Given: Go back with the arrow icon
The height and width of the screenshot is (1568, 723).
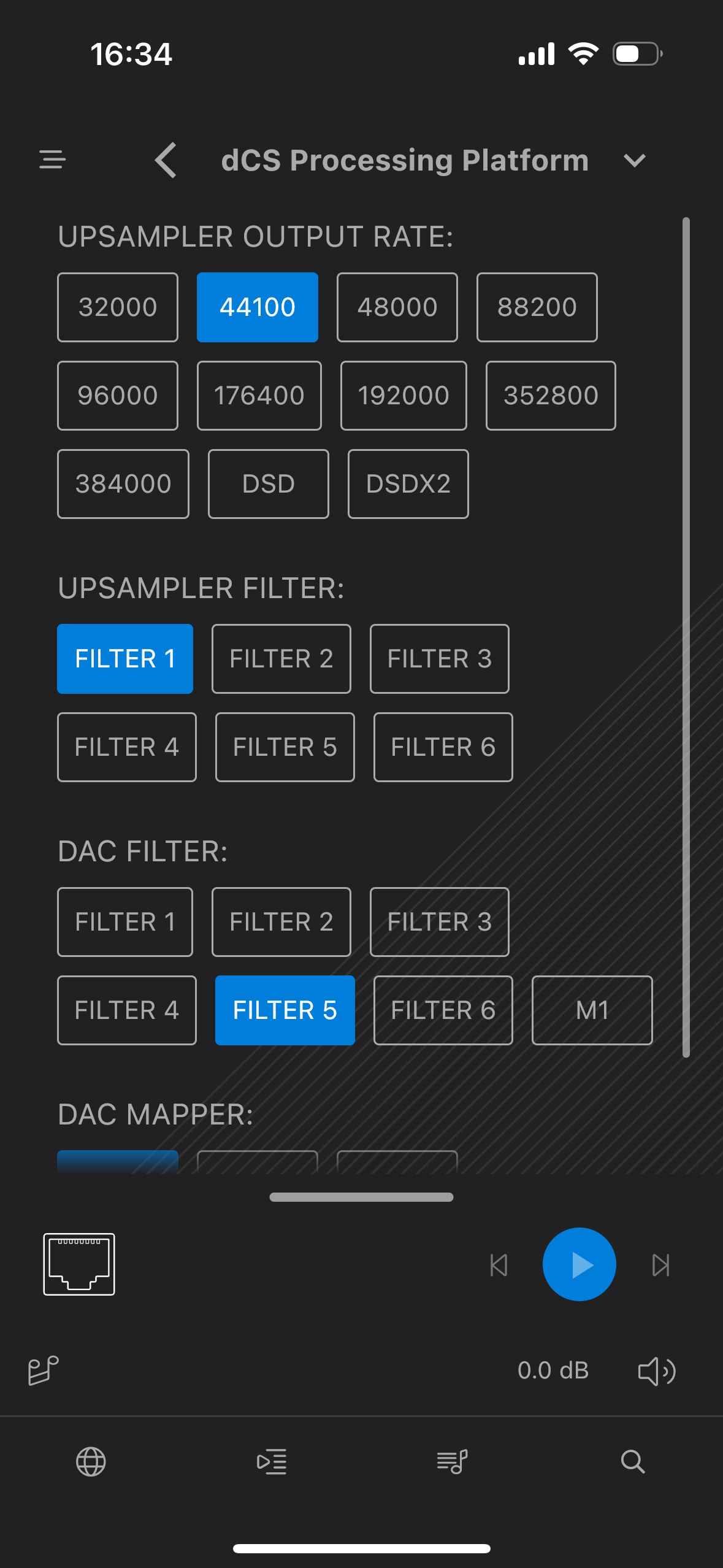Looking at the screenshot, I should point(166,160).
